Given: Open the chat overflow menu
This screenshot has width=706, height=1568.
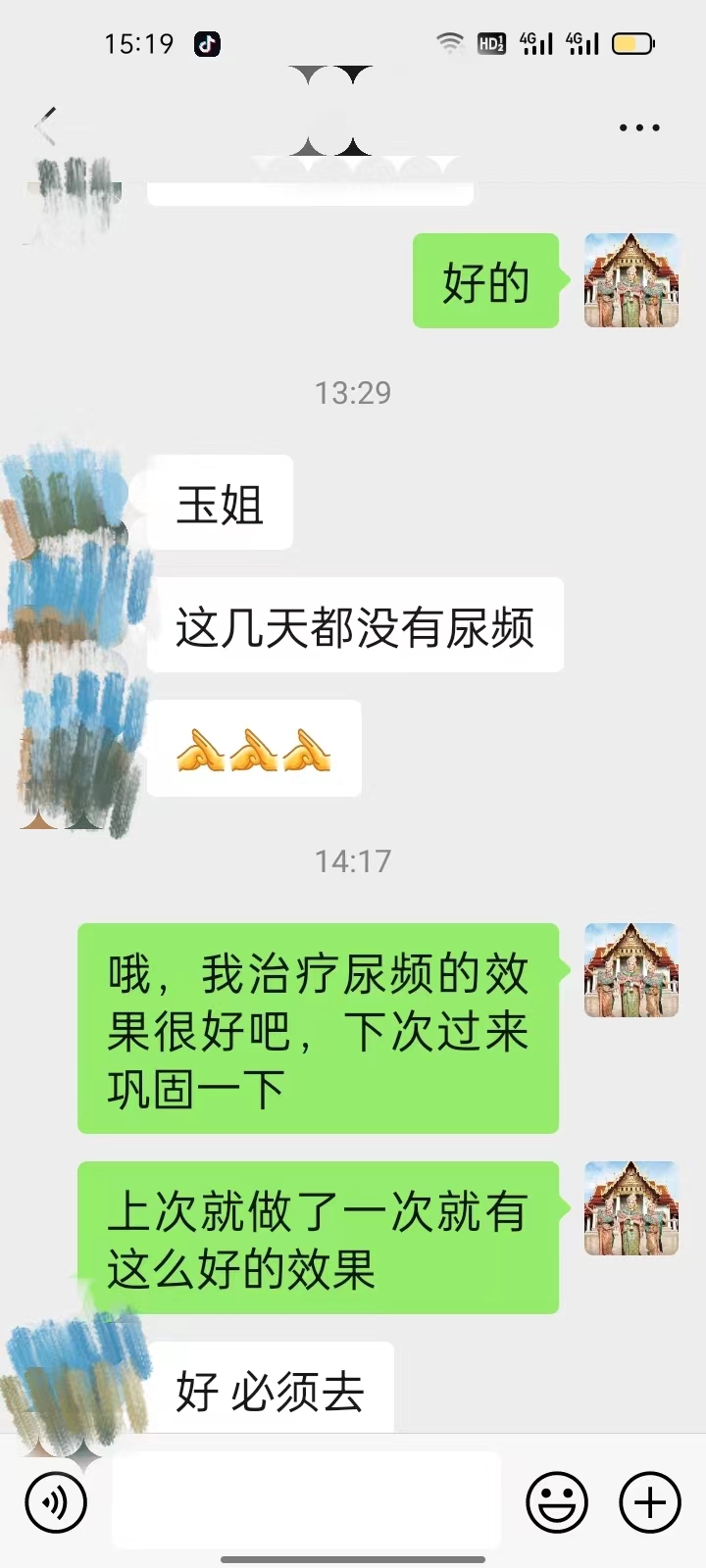Looking at the screenshot, I should point(639,127).
